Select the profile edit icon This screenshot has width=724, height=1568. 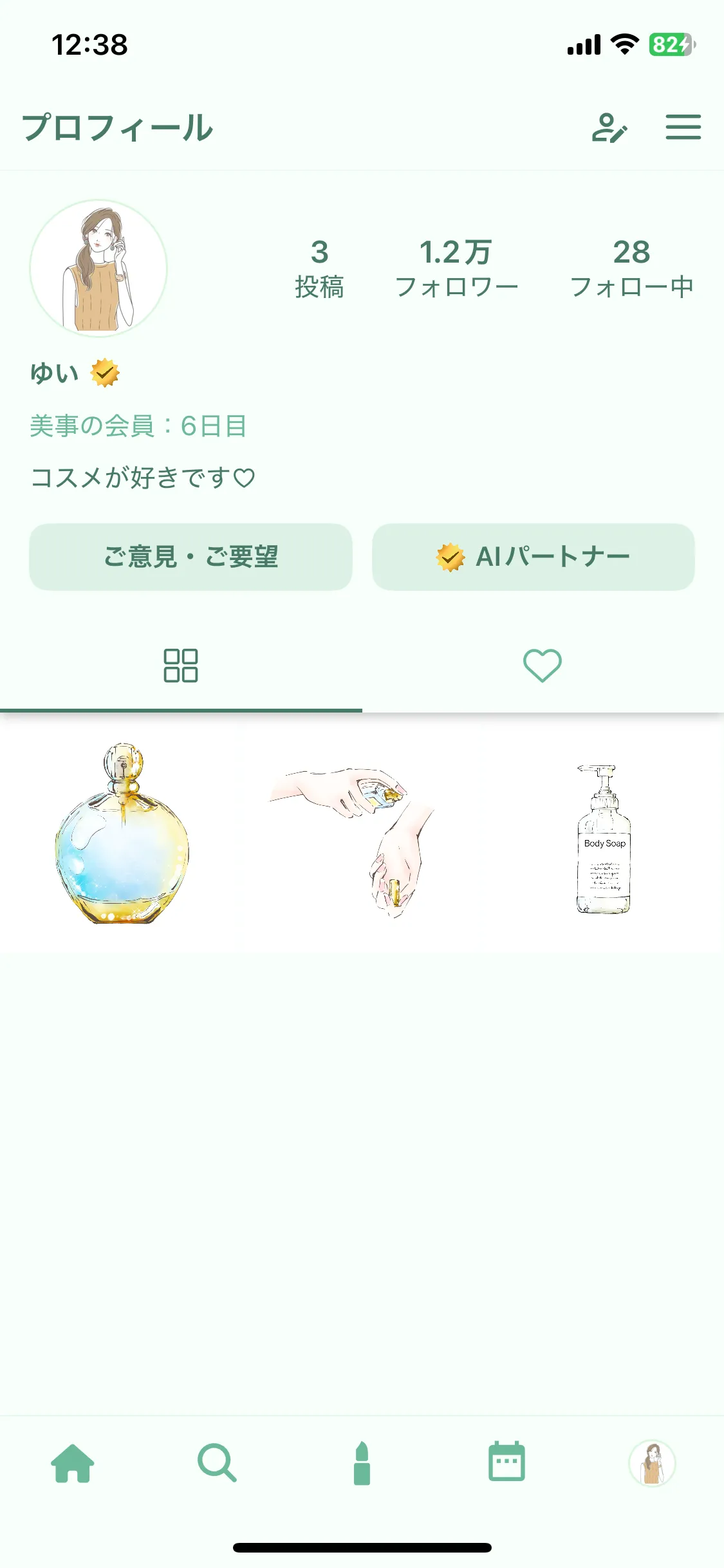coord(610,128)
